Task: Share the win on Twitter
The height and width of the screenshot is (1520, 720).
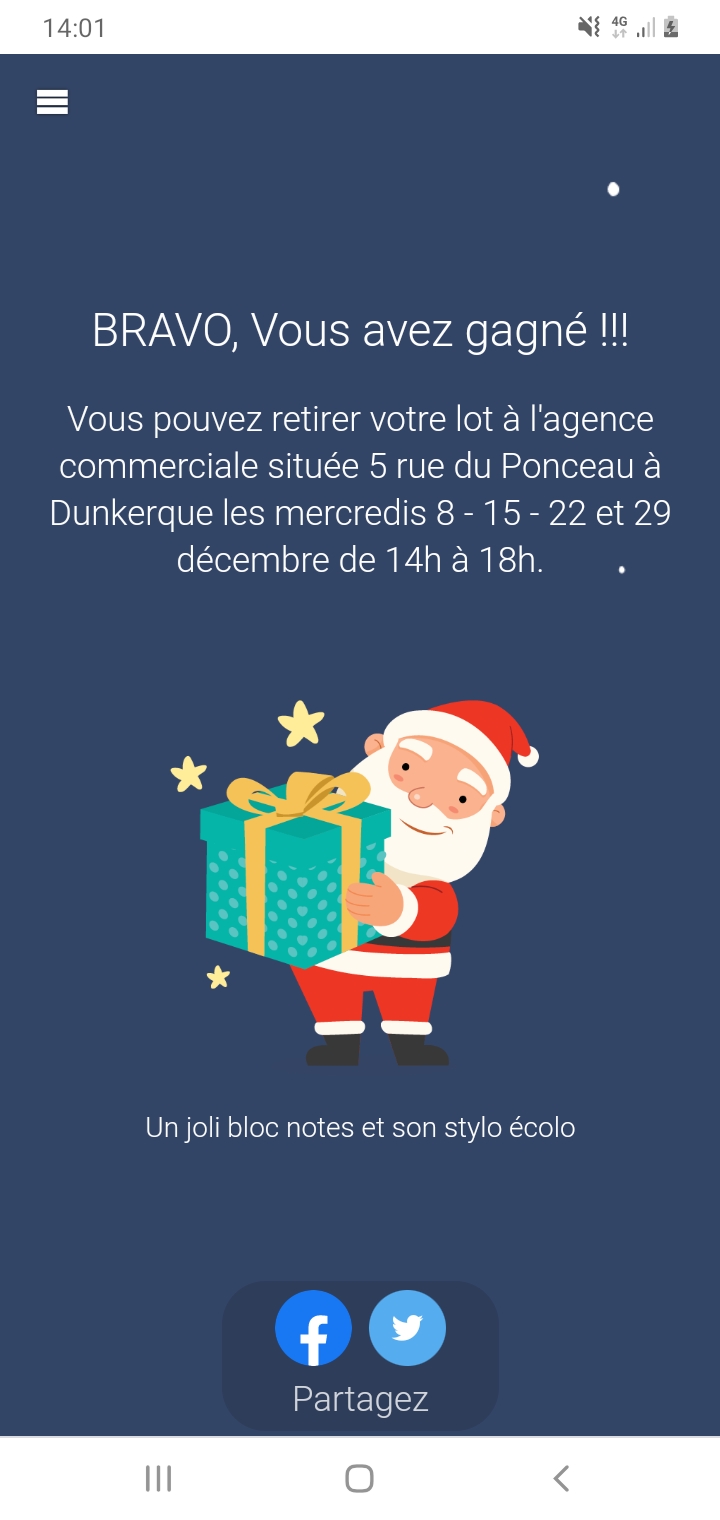Action: pos(407,1328)
